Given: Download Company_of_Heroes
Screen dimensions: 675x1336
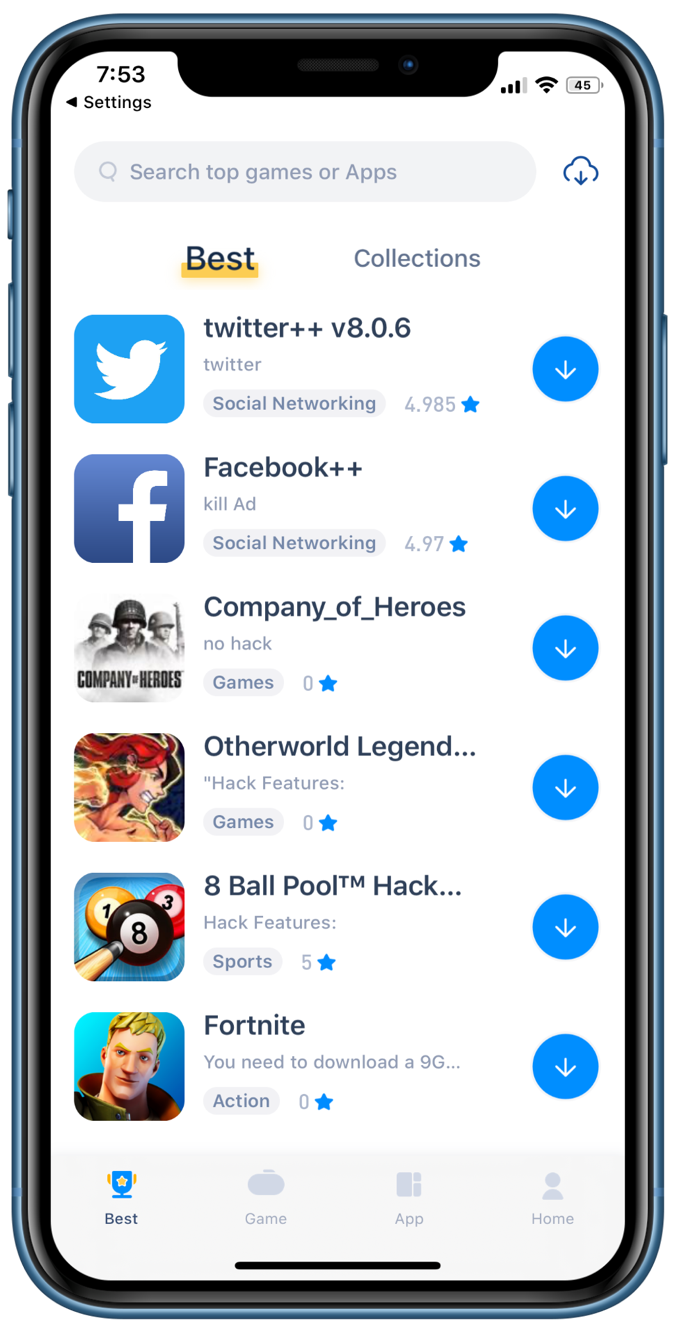Looking at the screenshot, I should click(x=565, y=648).
